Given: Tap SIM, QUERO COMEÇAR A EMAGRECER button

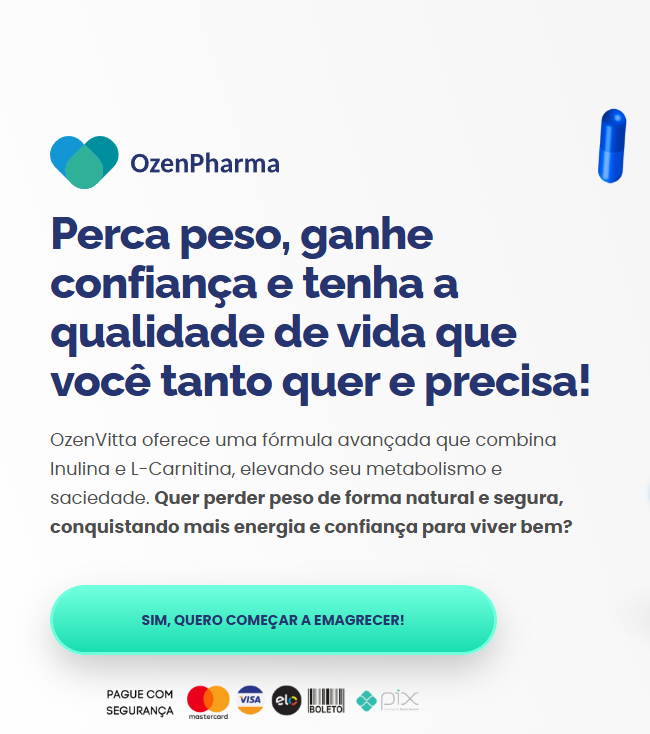Looking at the screenshot, I should (x=273, y=619).
